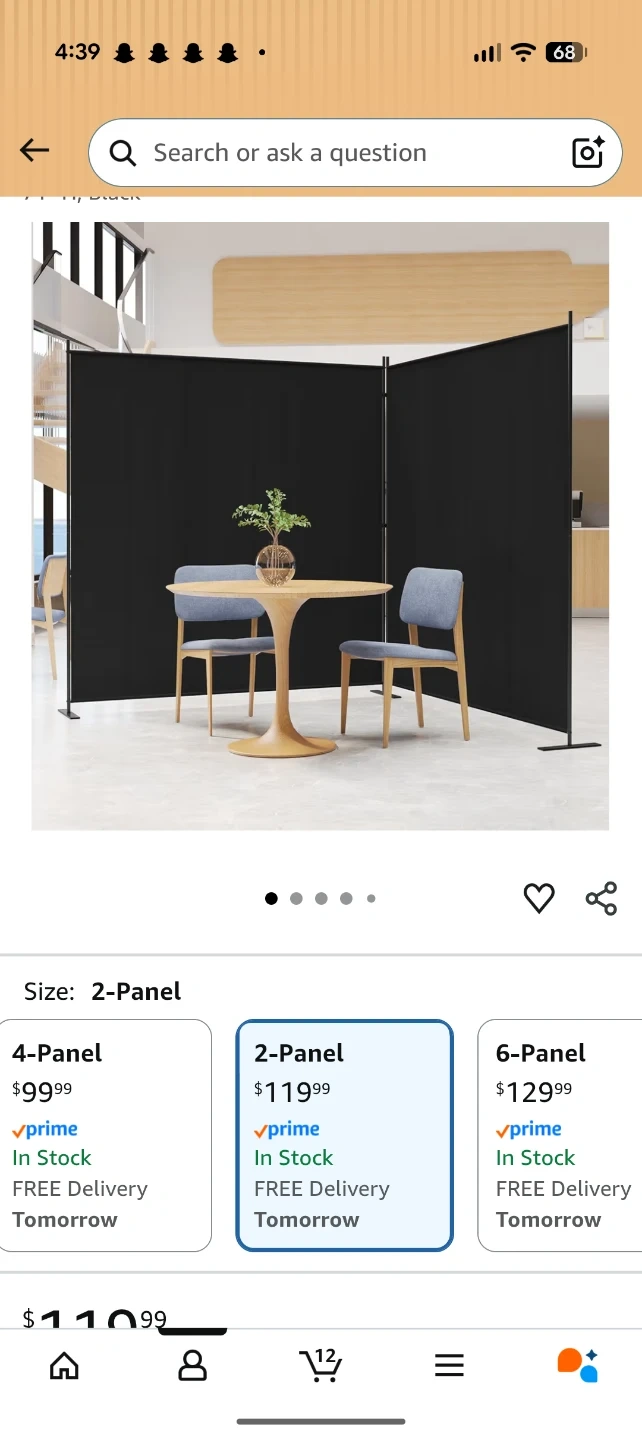Add the item to a wish list with the heart
Viewport: 642px width, 1440px height.
click(x=539, y=898)
